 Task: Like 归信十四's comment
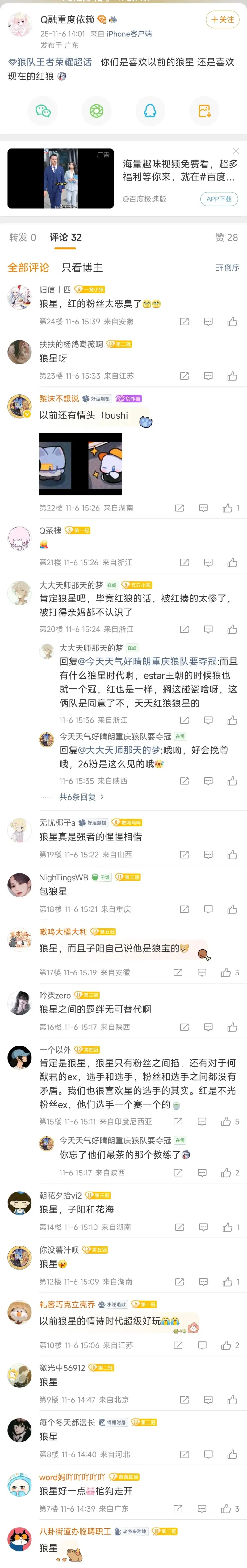[232, 321]
